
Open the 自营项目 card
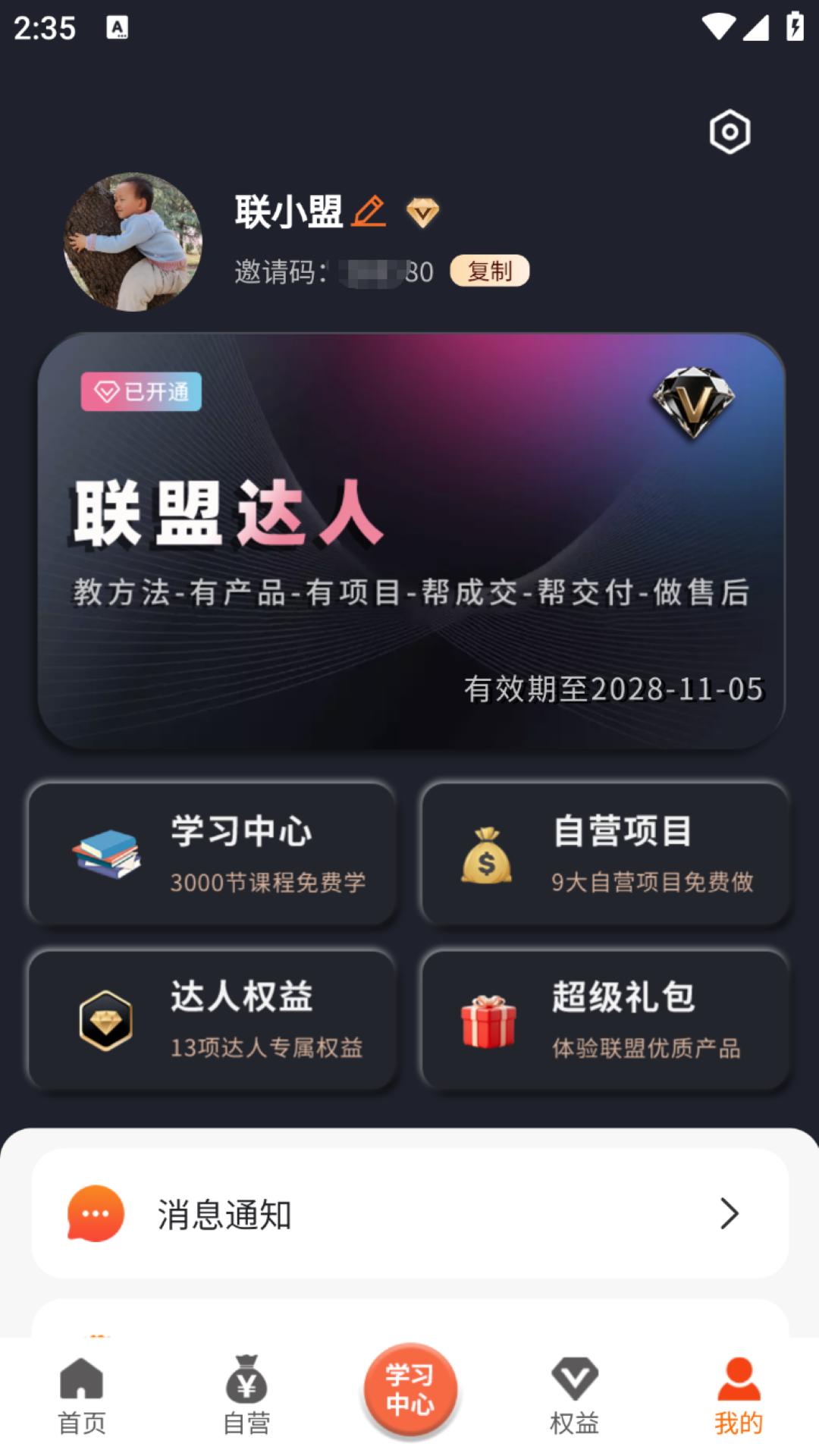point(605,854)
